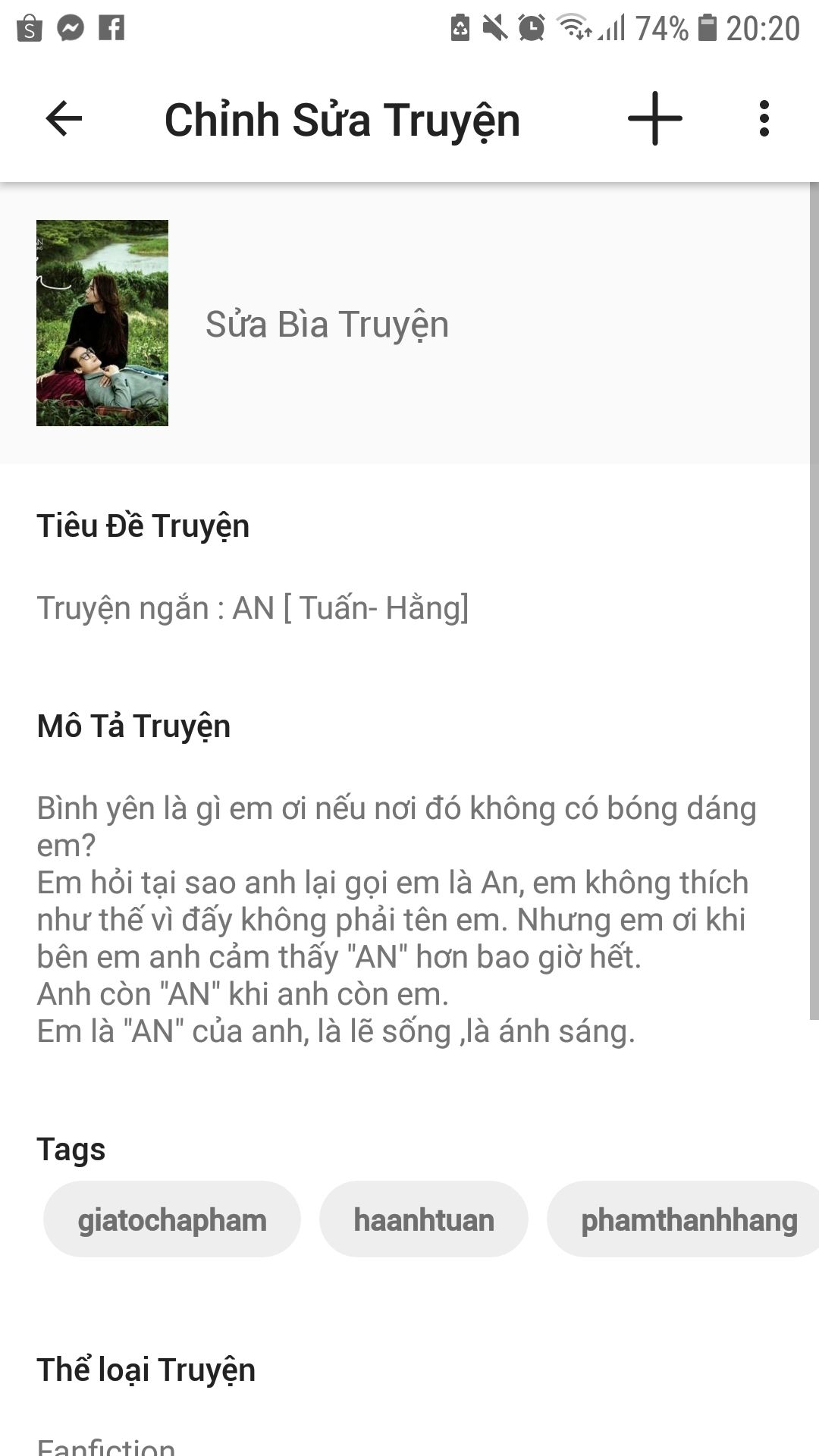Edit the Mô Tả Truyện description text
The width and height of the screenshot is (819, 1456).
pos(397,919)
